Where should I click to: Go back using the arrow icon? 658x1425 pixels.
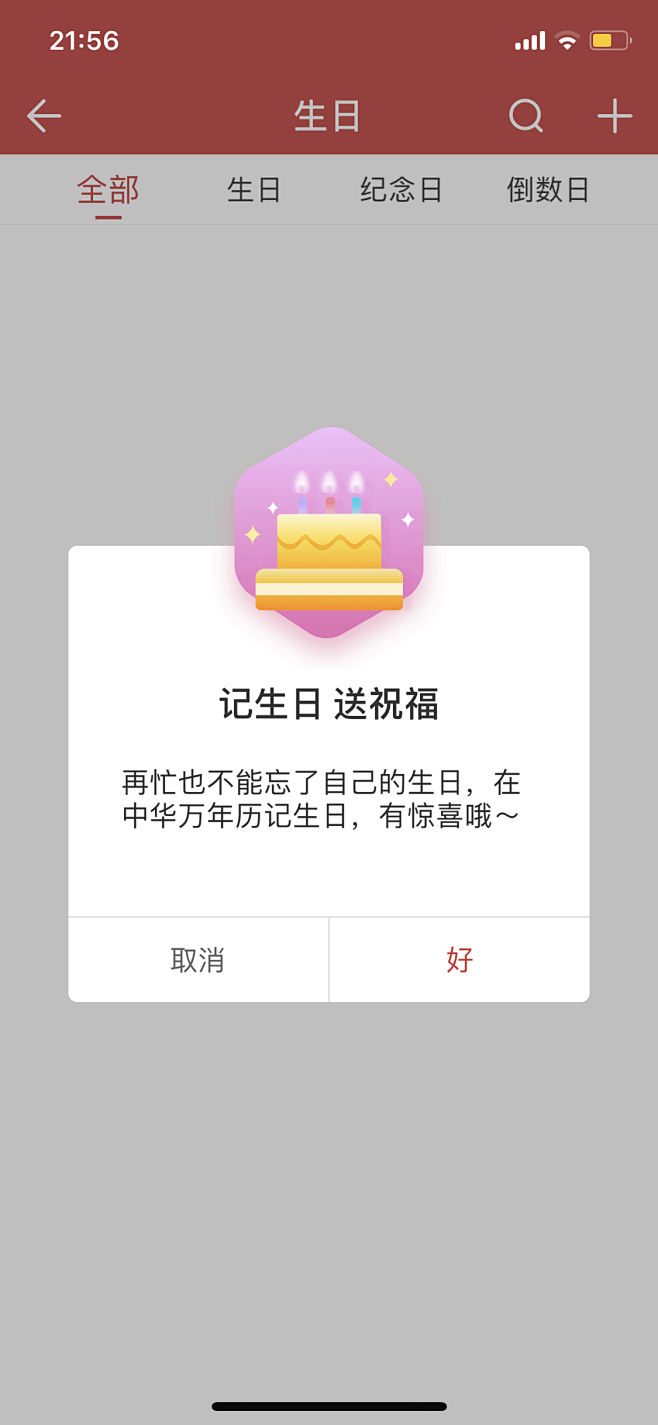(44, 116)
